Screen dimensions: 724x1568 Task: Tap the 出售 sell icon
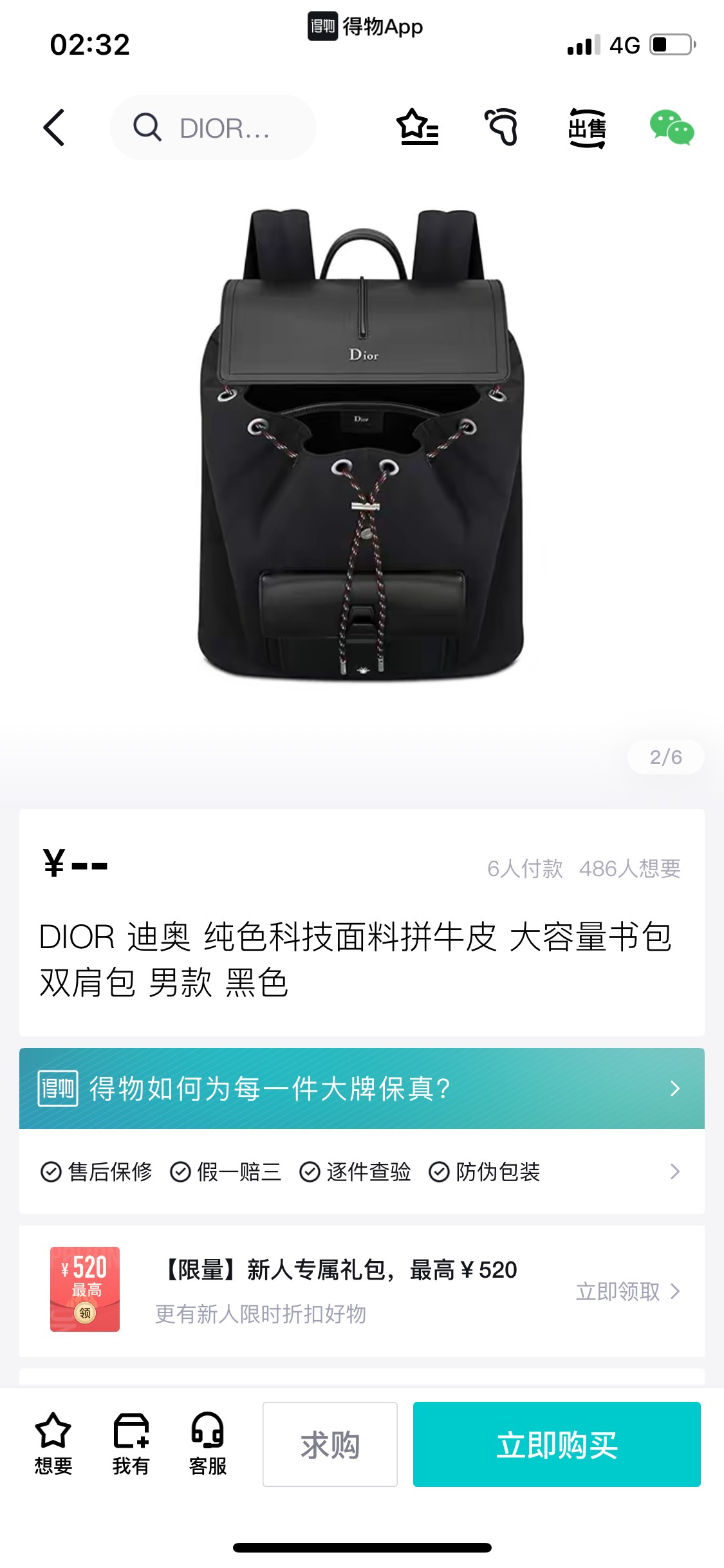pos(586,128)
